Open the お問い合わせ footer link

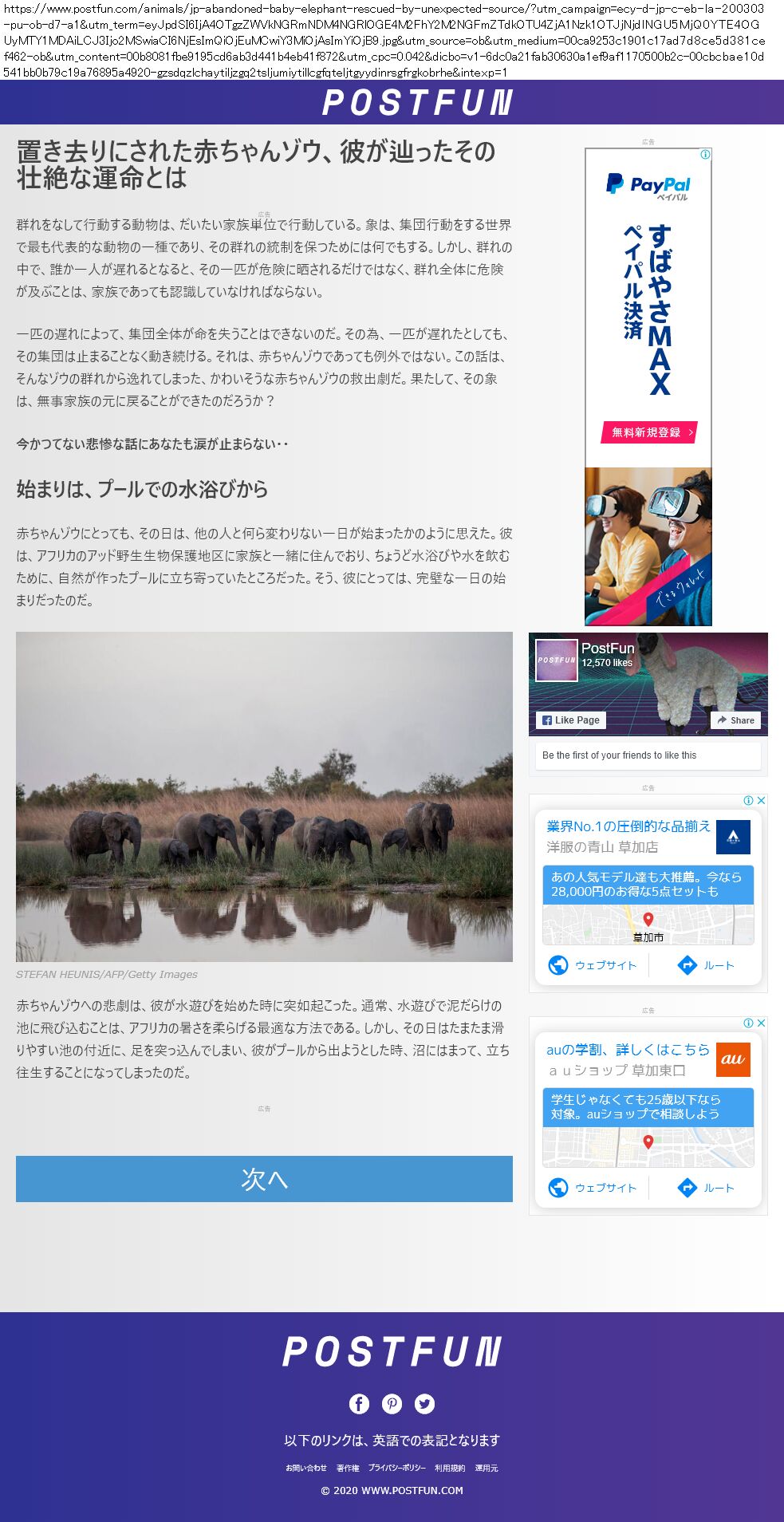pyautogui.click(x=306, y=1468)
